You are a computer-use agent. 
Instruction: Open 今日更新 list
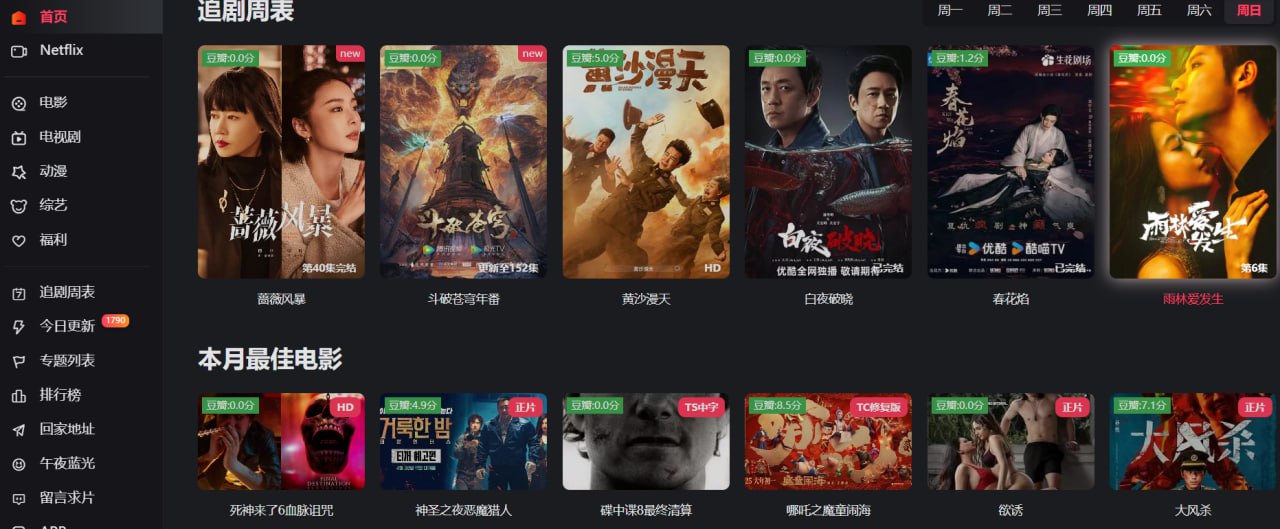click(66, 325)
